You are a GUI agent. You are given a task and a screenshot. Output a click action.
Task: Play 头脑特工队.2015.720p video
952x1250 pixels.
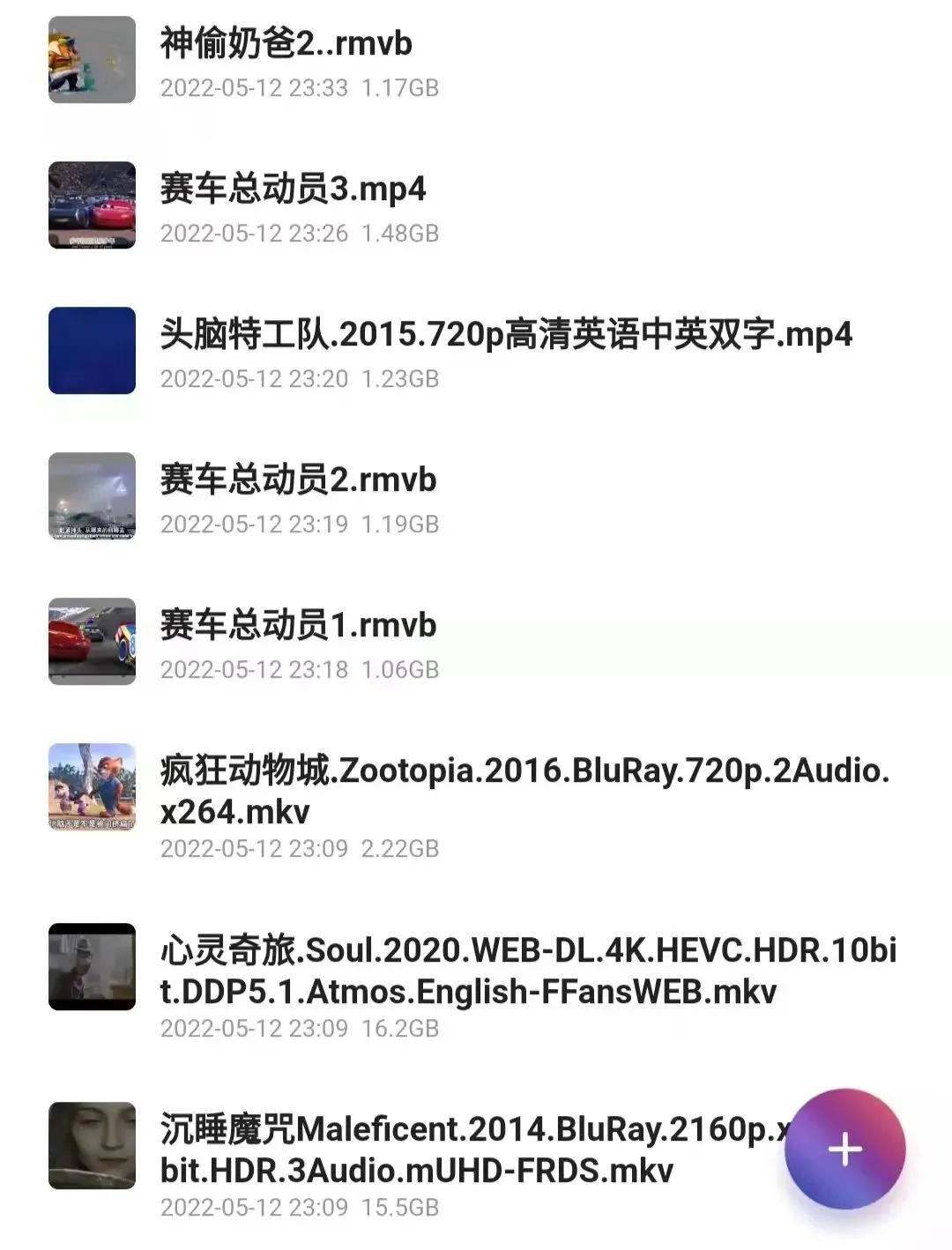[x=506, y=335]
